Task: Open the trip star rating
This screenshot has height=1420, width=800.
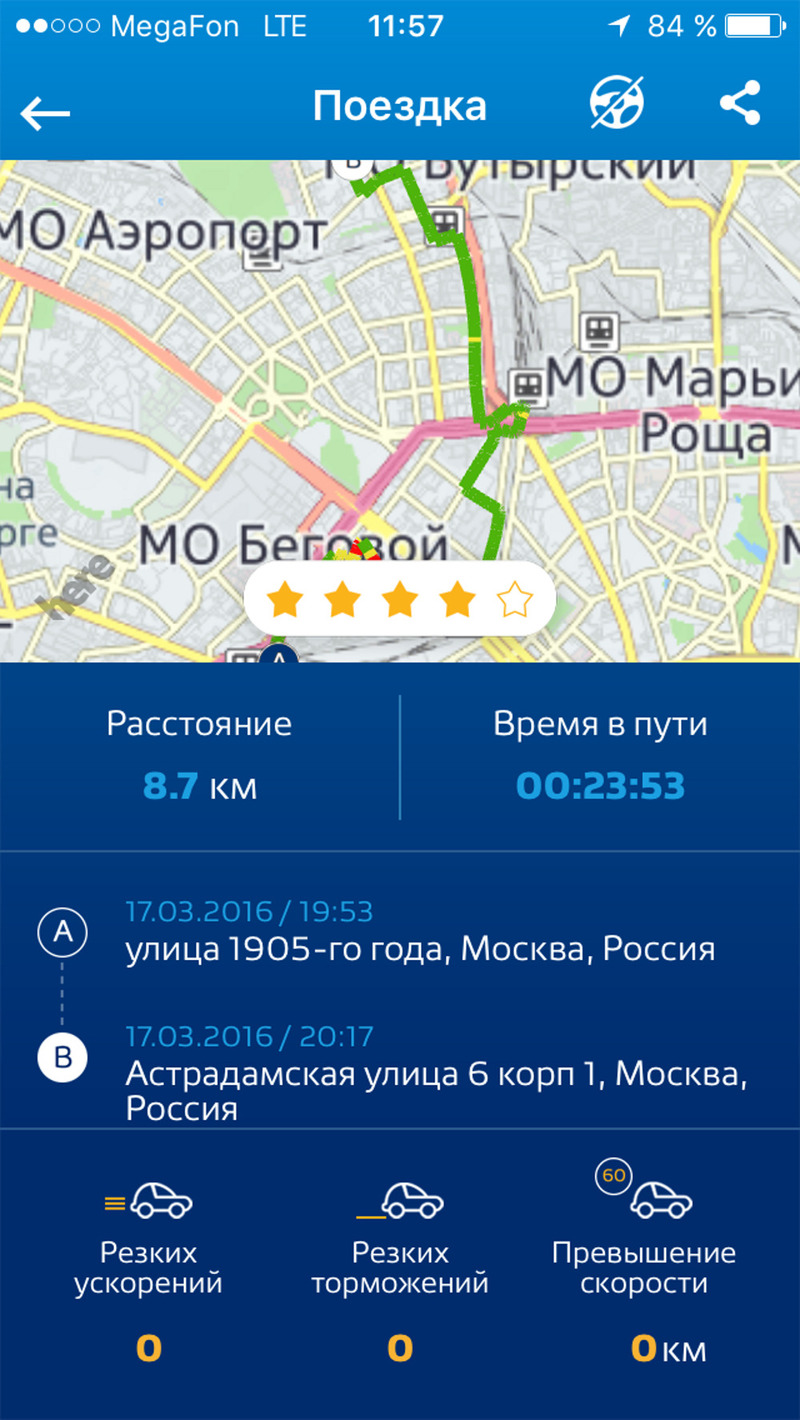Action: 399,600
